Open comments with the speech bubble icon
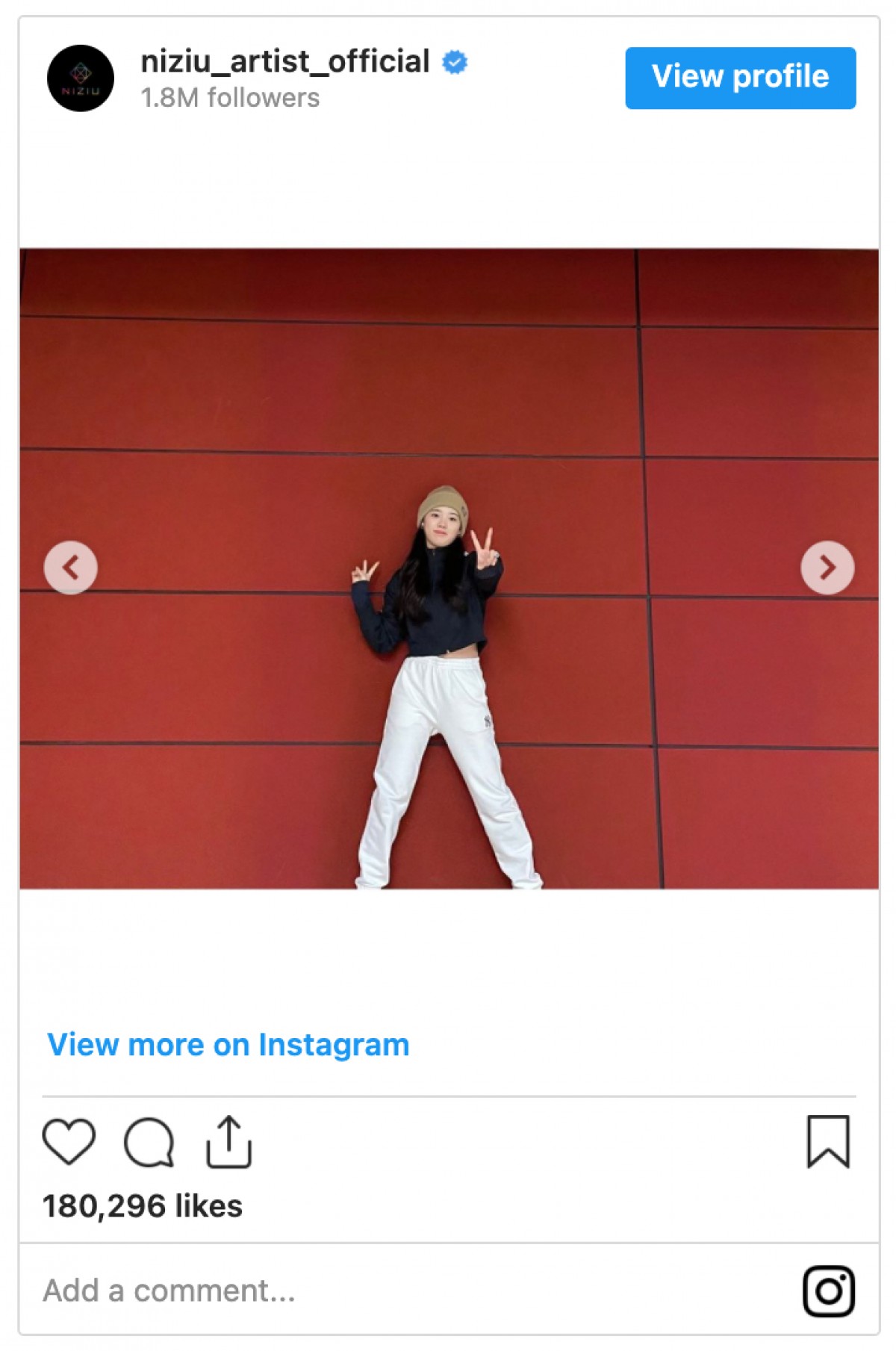896x1351 pixels. [x=149, y=1141]
